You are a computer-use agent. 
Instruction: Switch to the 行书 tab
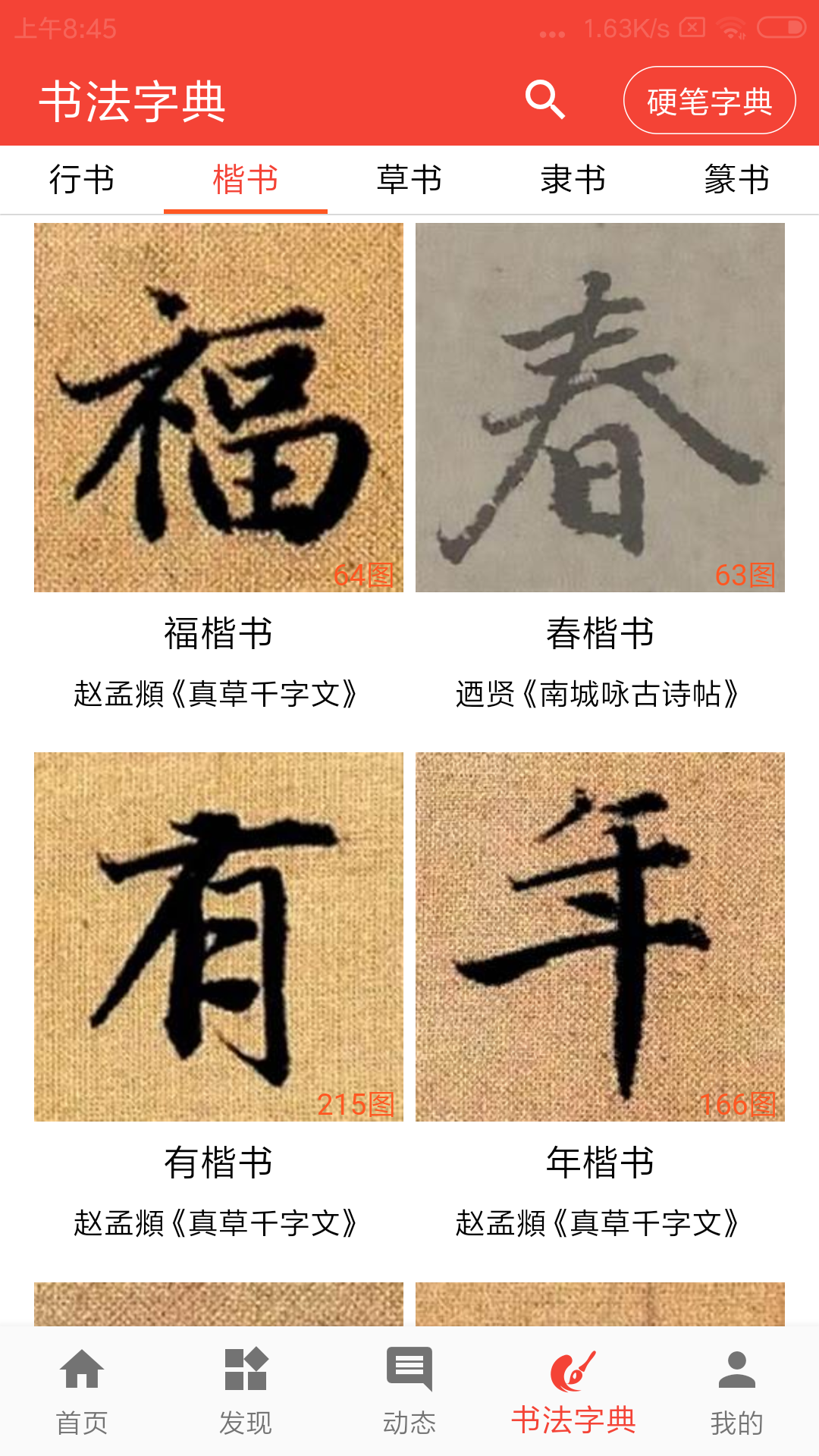tap(82, 180)
